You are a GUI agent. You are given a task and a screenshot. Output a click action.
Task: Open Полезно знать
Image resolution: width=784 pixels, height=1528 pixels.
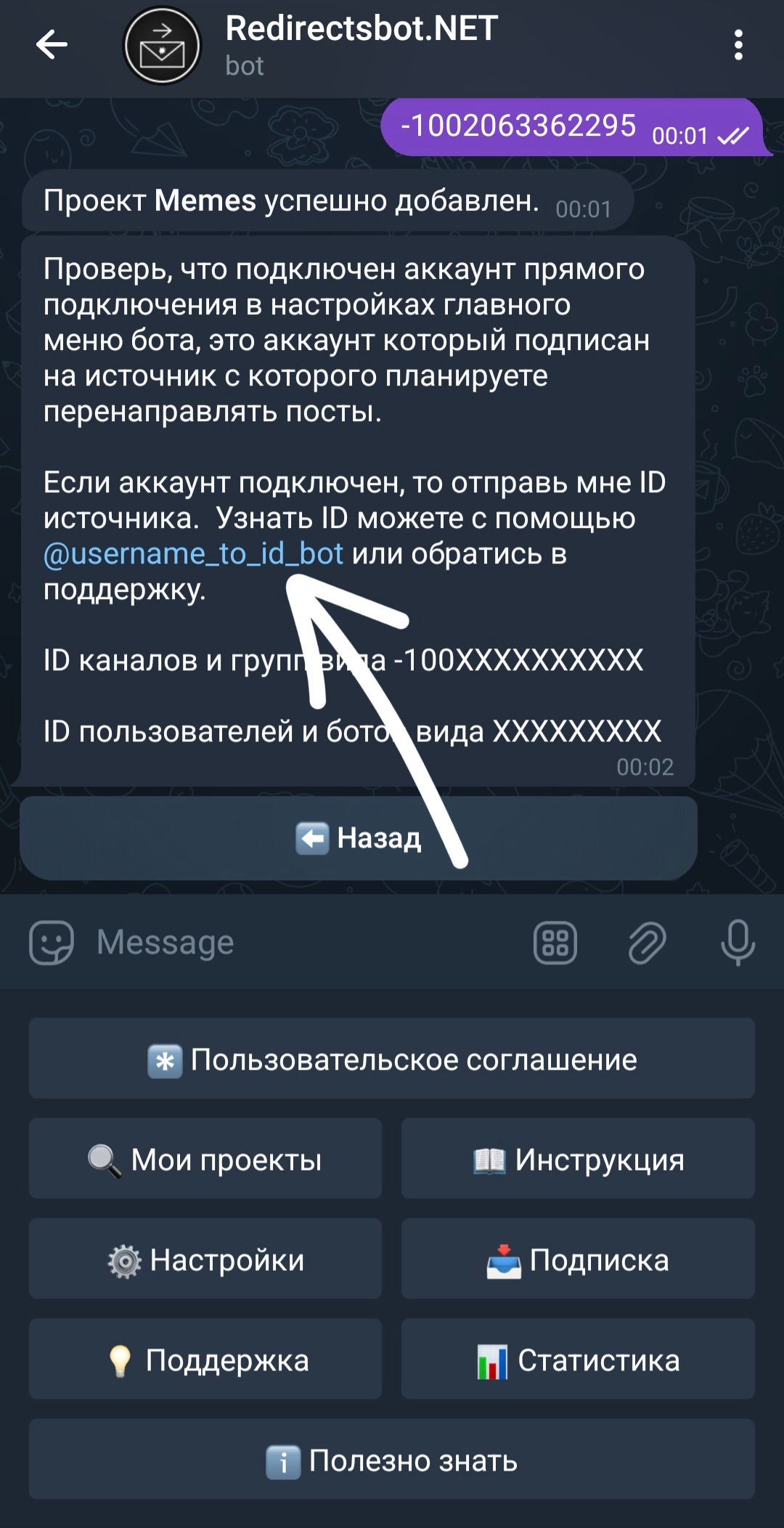point(392,1460)
